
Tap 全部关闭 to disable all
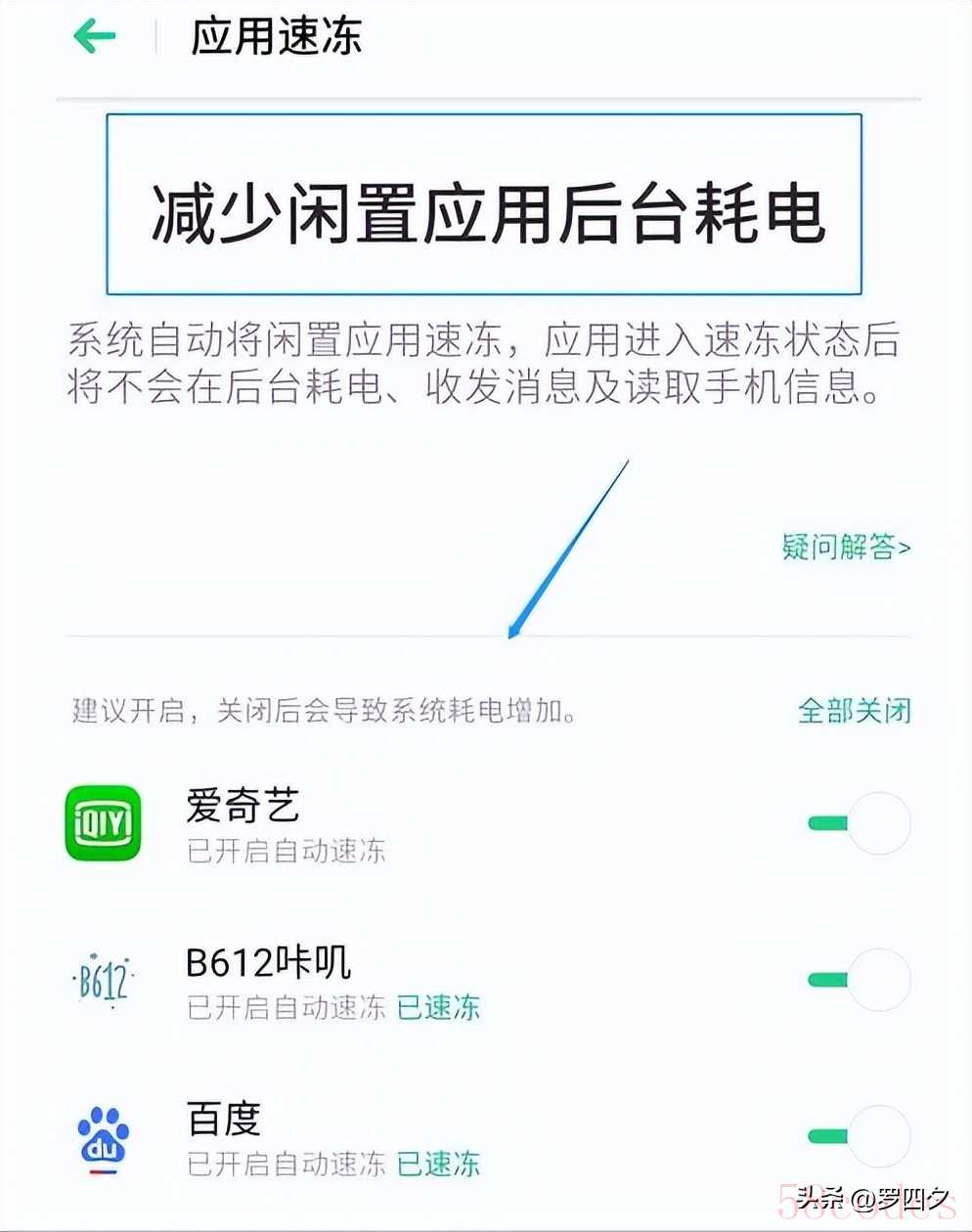(854, 710)
